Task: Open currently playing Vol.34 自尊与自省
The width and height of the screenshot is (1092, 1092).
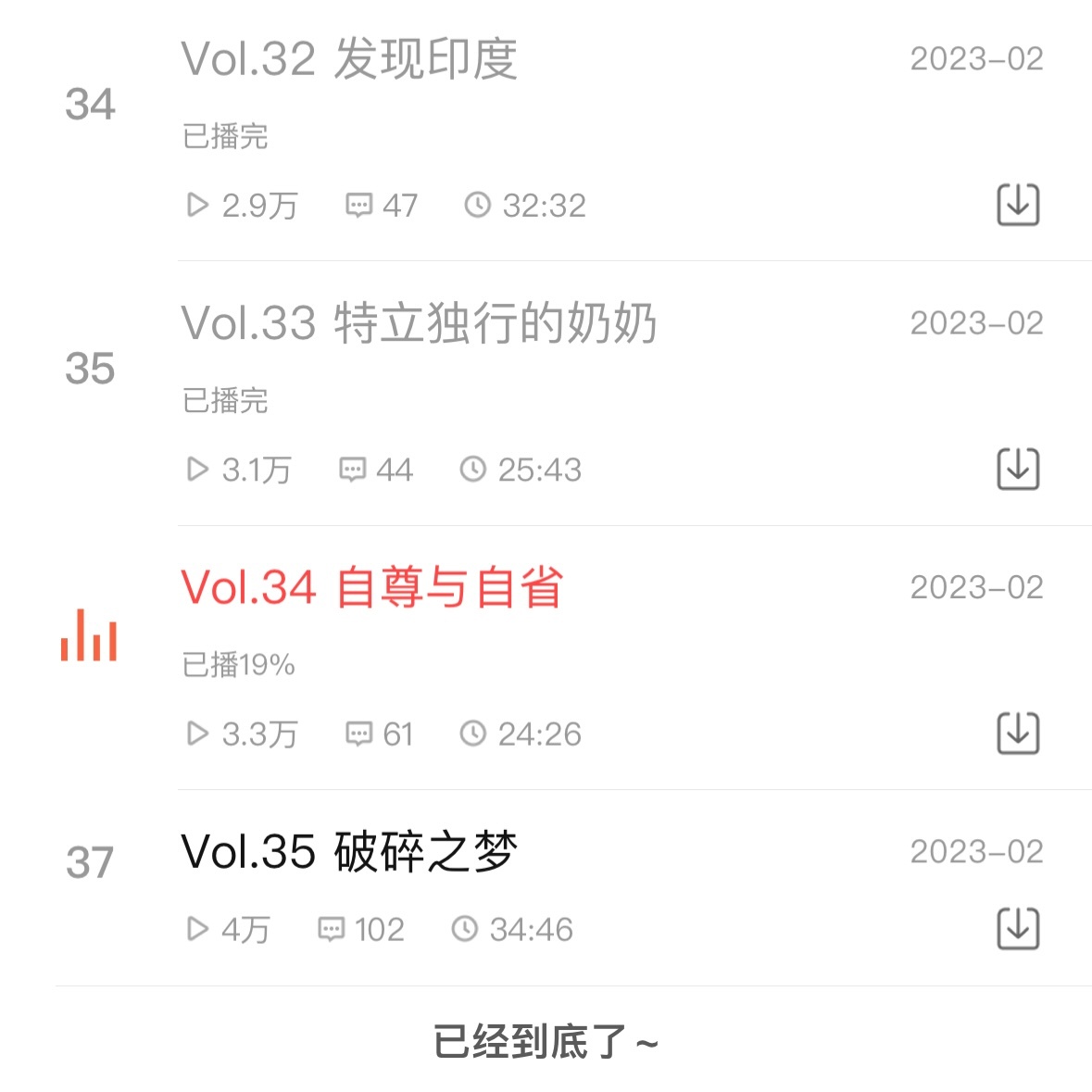Action: 372,588
